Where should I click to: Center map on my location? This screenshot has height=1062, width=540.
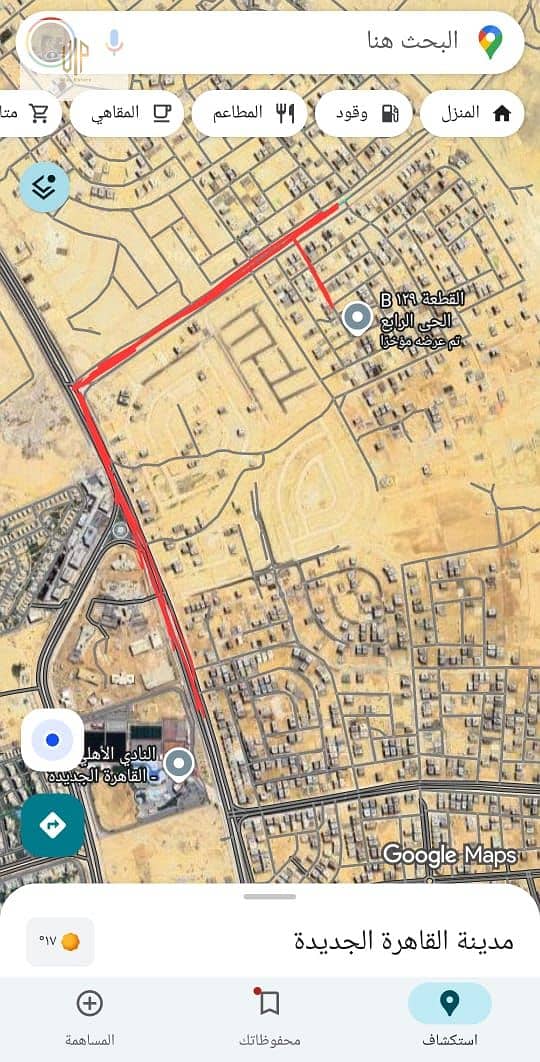coord(52,740)
